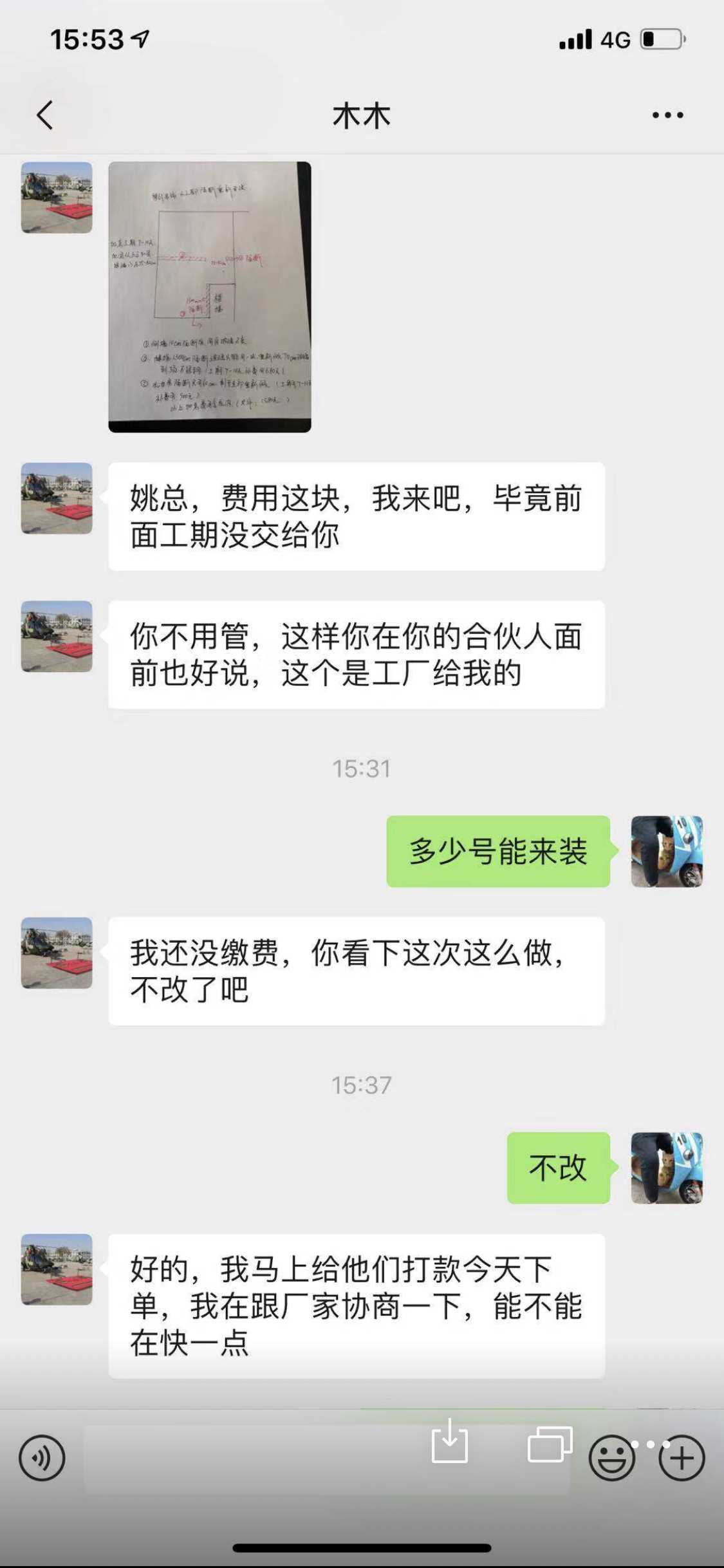Image resolution: width=724 pixels, height=1568 pixels.
Task: Tap my avatar beside "多少号能来装"
Action: [x=667, y=852]
